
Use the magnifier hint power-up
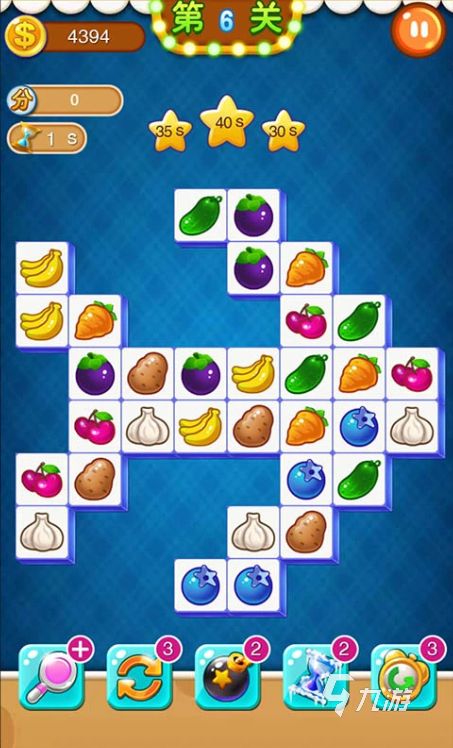click(x=50, y=677)
